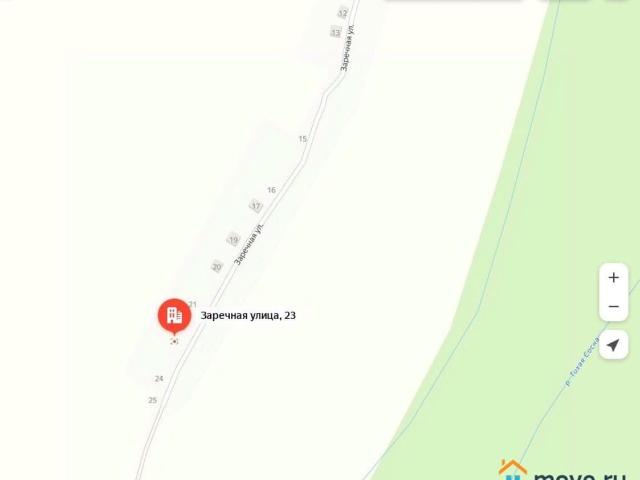Center the map on my location
The image size is (640, 480).
[x=613, y=346]
